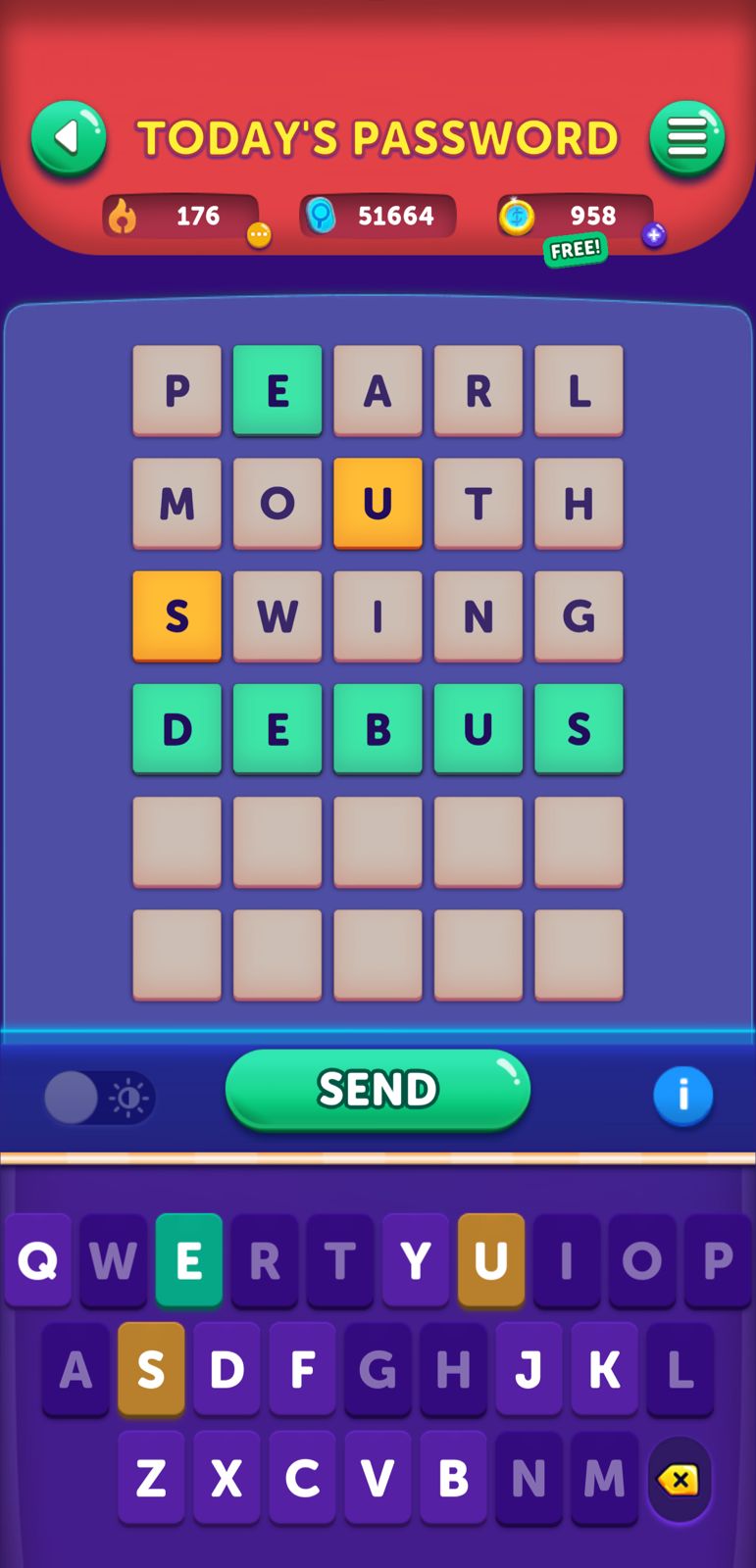Tap the orange U key

(x=490, y=1260)
